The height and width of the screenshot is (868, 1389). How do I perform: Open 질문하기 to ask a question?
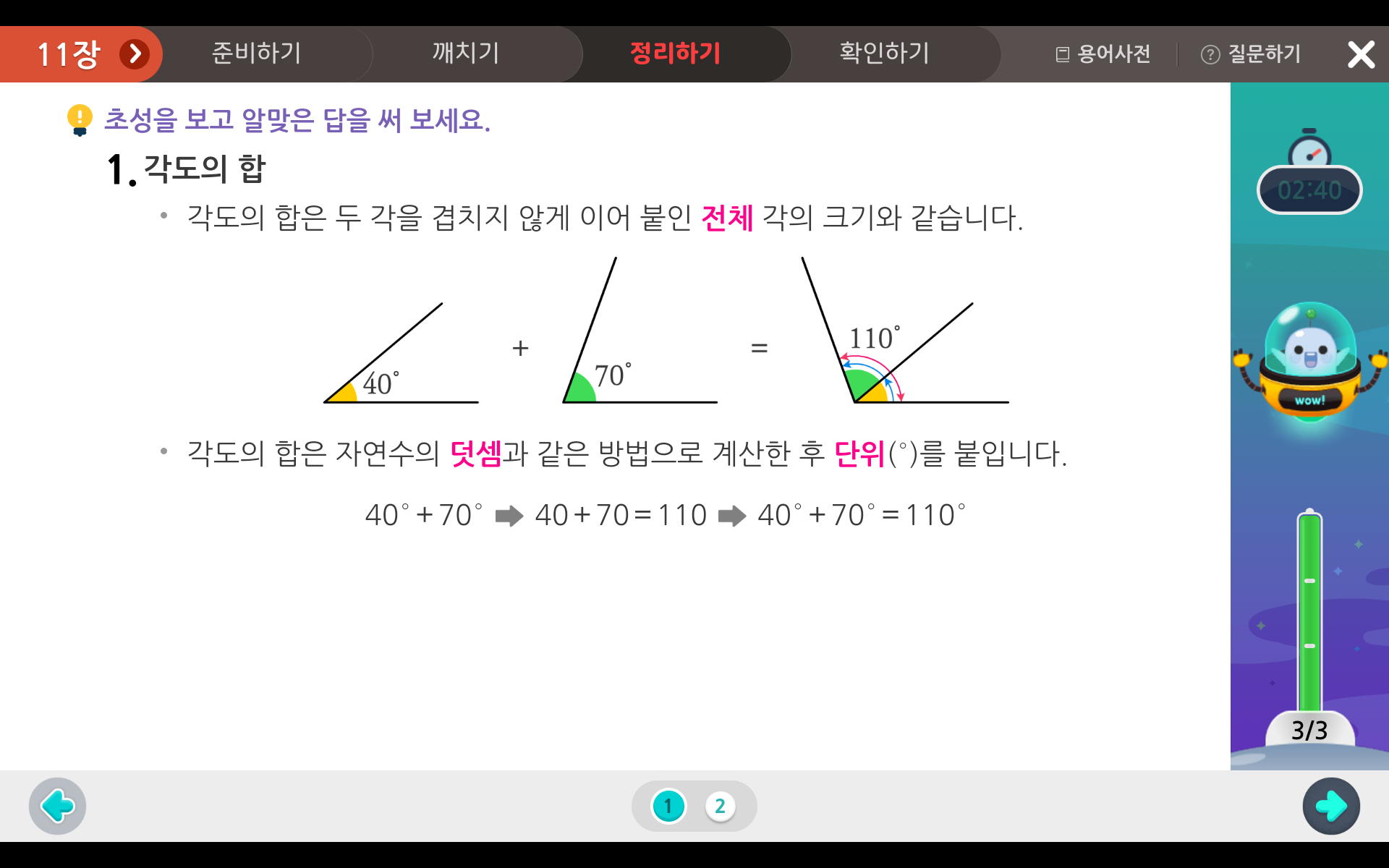click(x=1252, y=54)
